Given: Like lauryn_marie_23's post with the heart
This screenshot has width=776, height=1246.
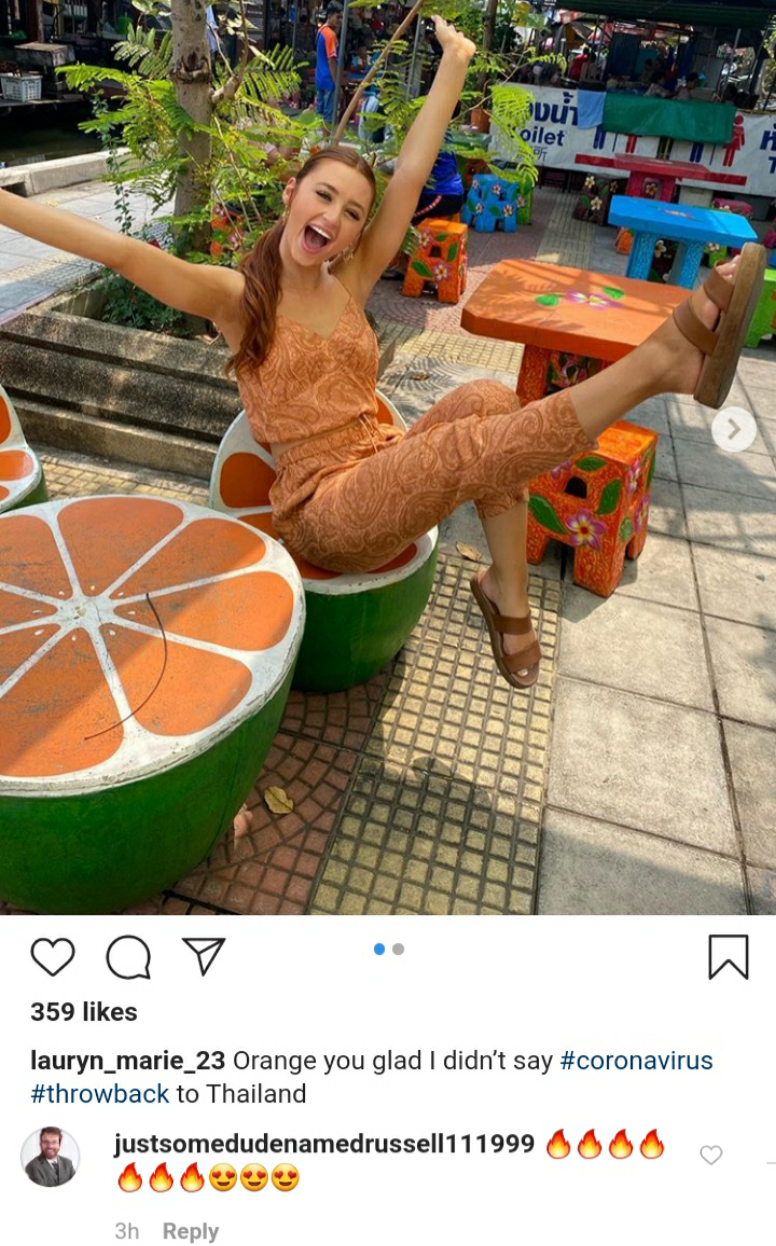Looking at the screenshot, I should pyautogui.click(x=52, y=957).
